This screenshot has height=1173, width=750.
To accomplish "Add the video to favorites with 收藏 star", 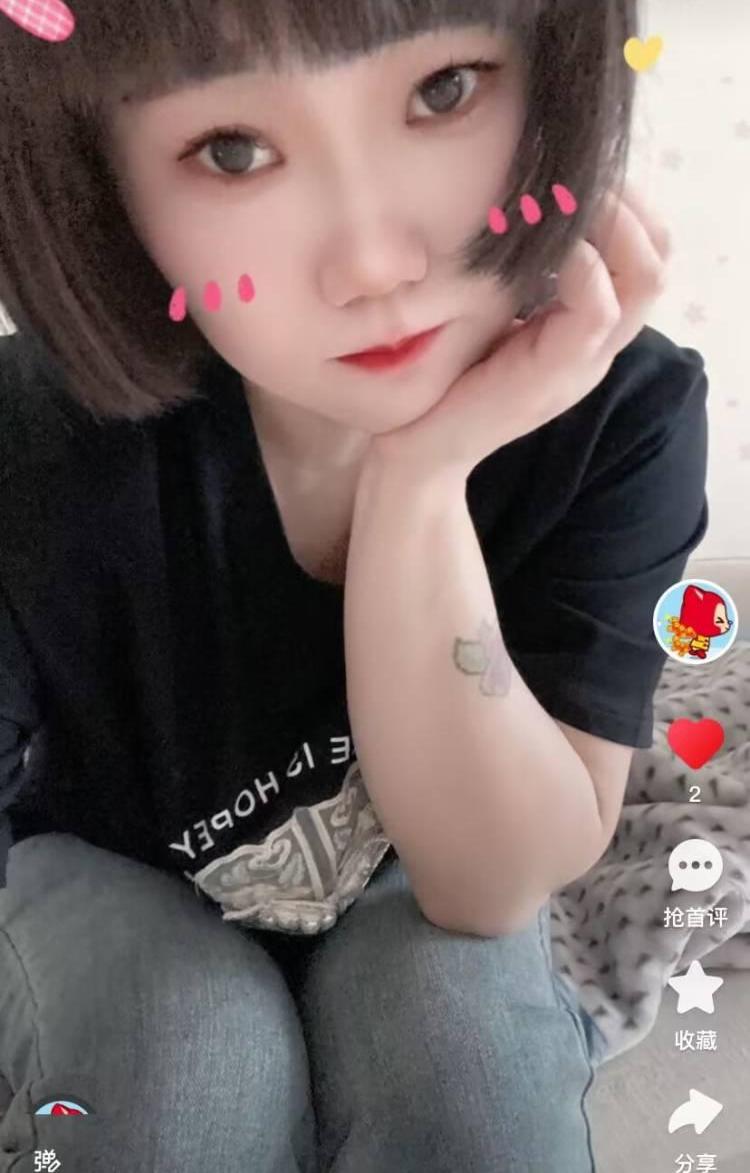I will pos(695,989).
